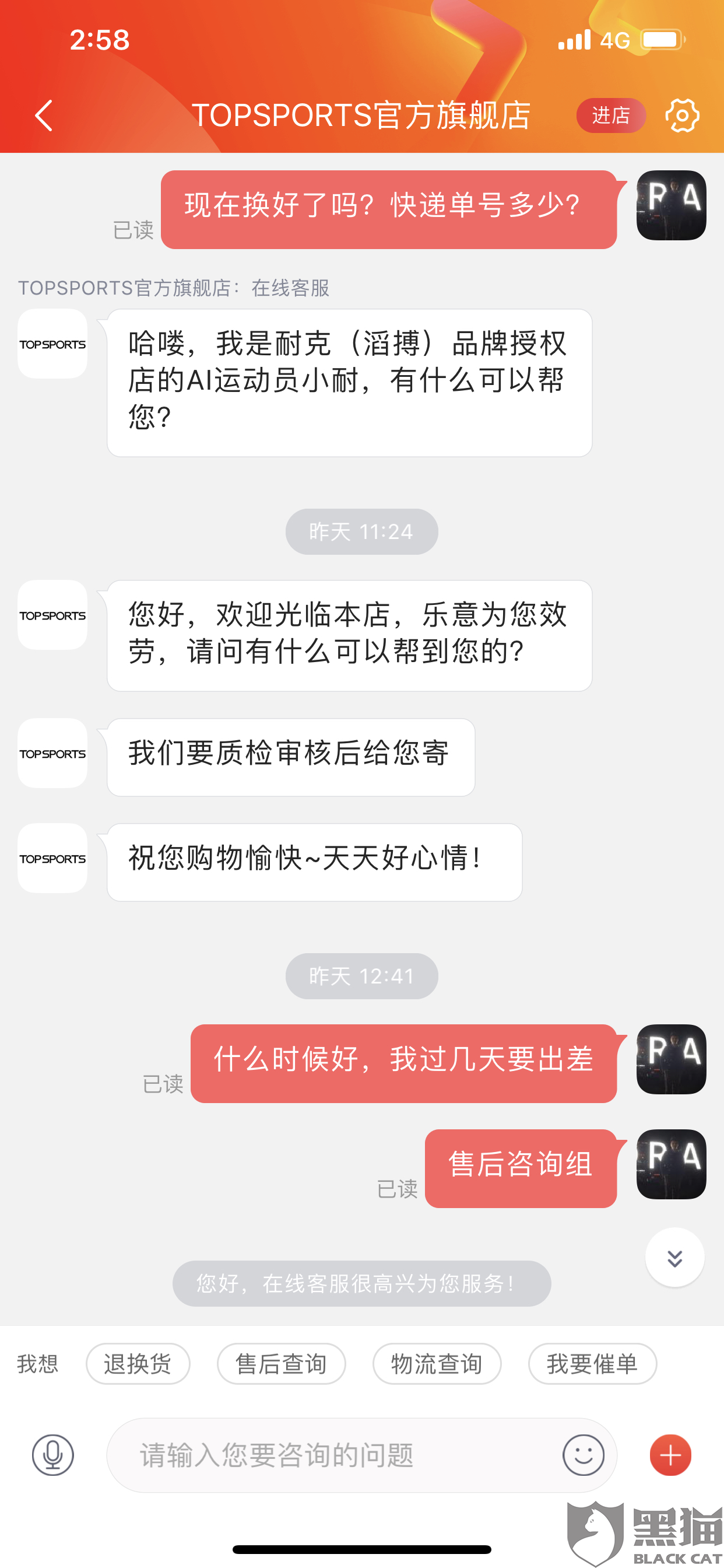Choose the 物流查询 chip
This screenshot has width=724, height=1568.
(436, 1363)
